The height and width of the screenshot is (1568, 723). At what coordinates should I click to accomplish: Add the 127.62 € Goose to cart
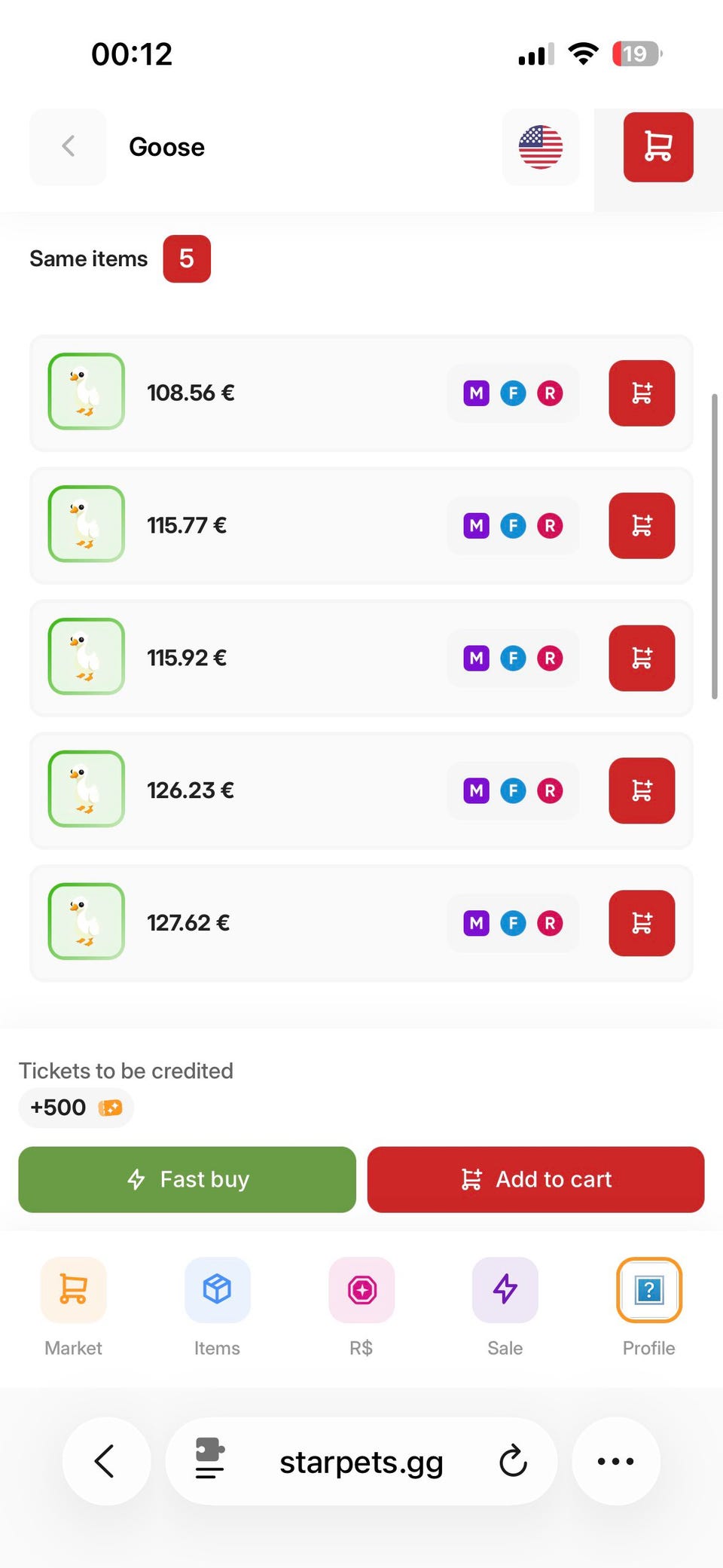(x=641, y=924)
